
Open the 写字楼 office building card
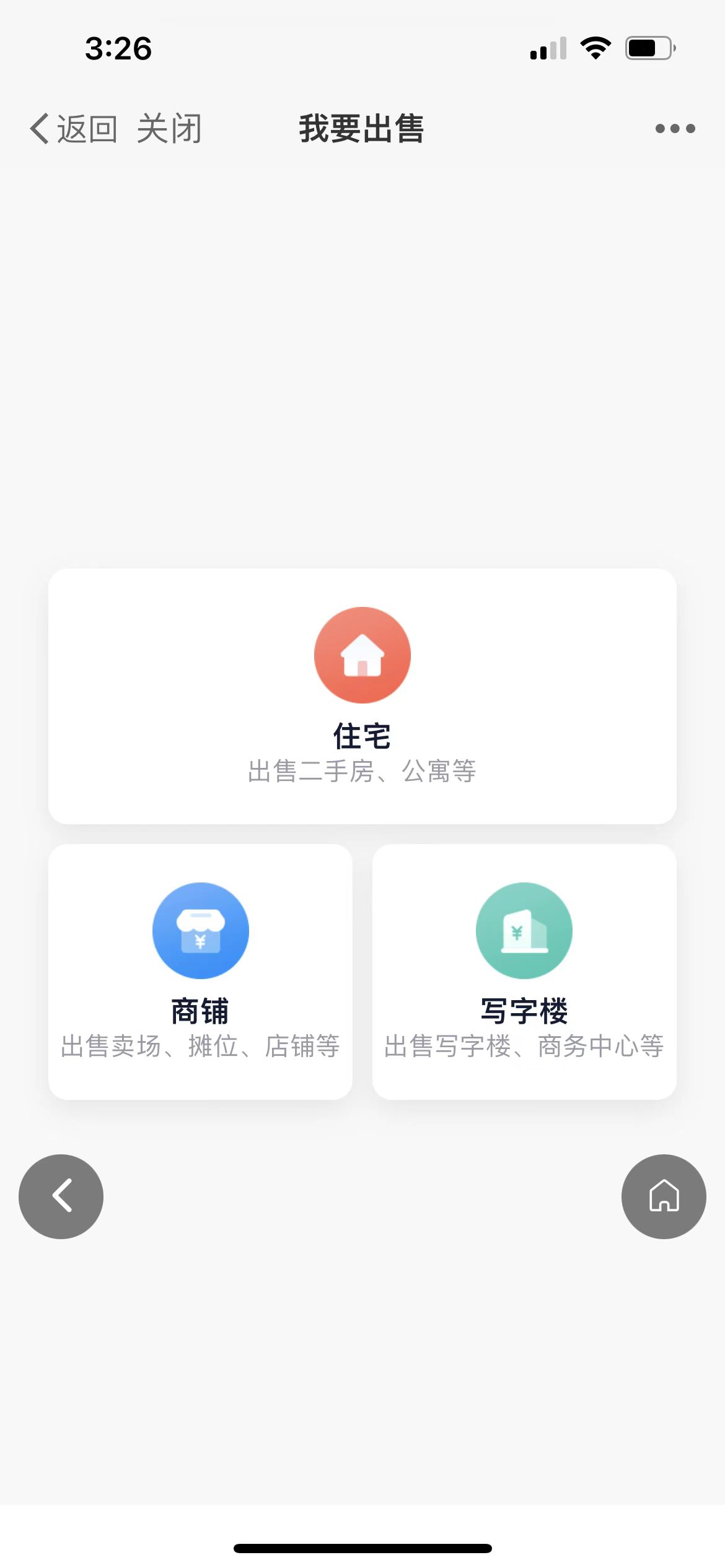tap(524, 972)
